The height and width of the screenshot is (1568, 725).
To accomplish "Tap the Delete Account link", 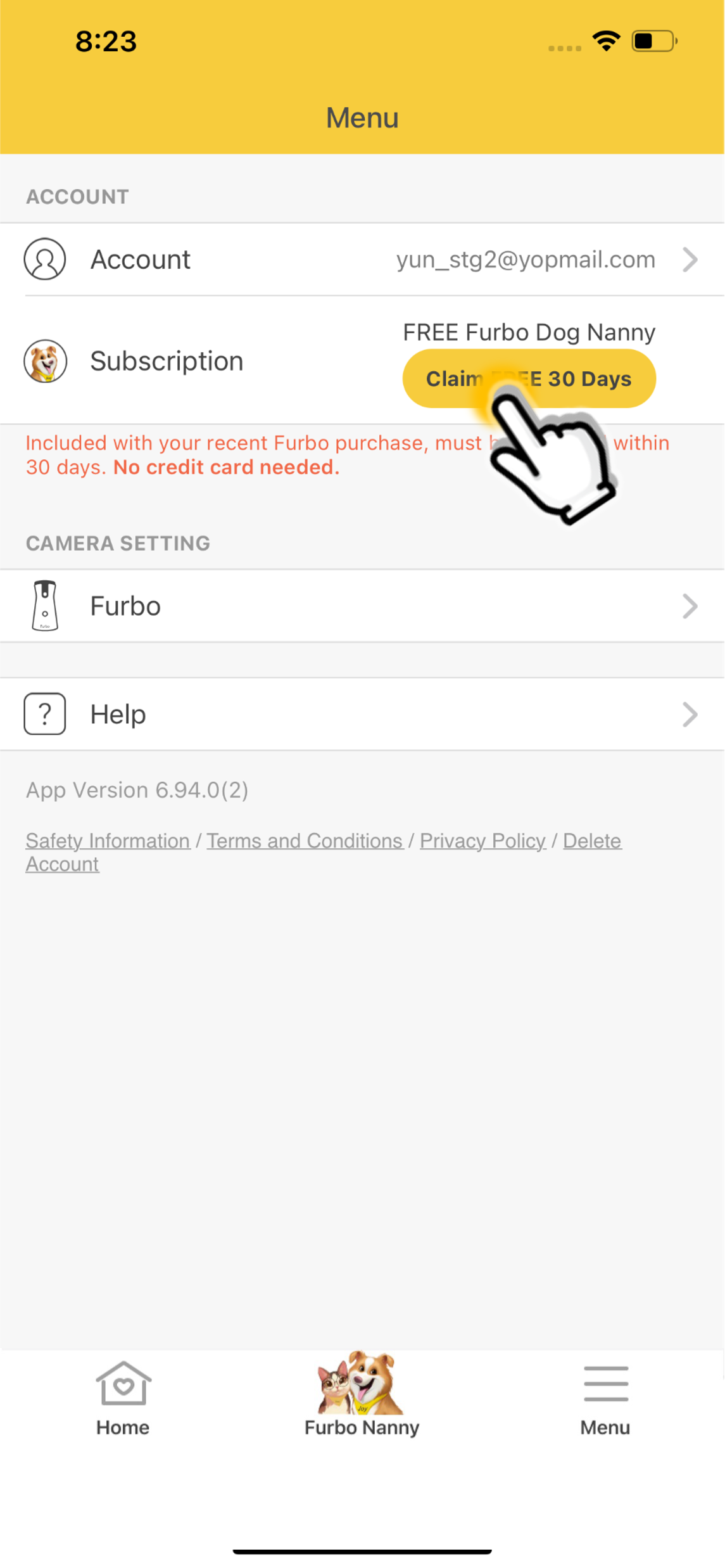I will (x=591, y=840).
